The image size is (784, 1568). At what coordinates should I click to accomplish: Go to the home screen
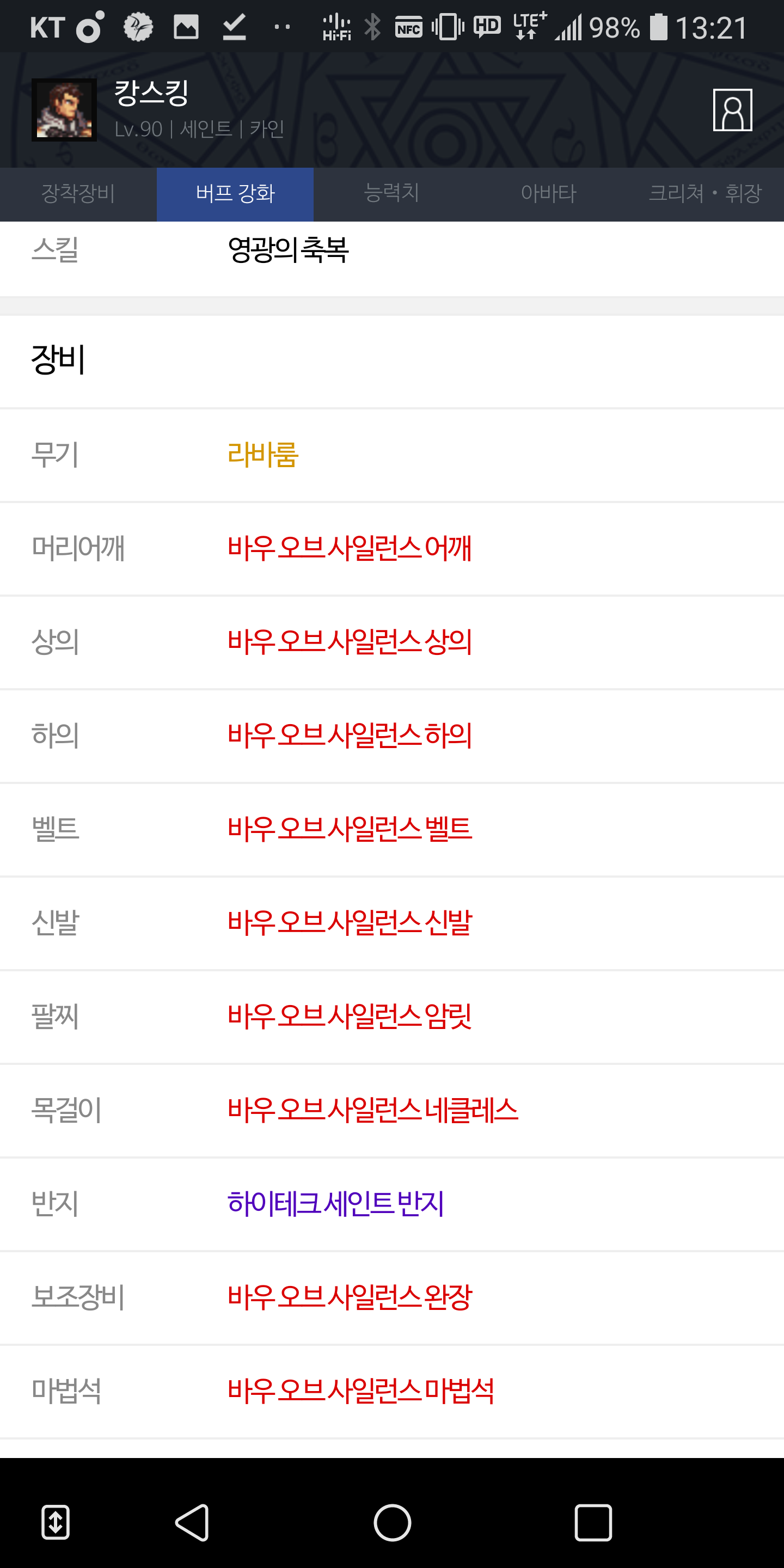(392, 1523)
